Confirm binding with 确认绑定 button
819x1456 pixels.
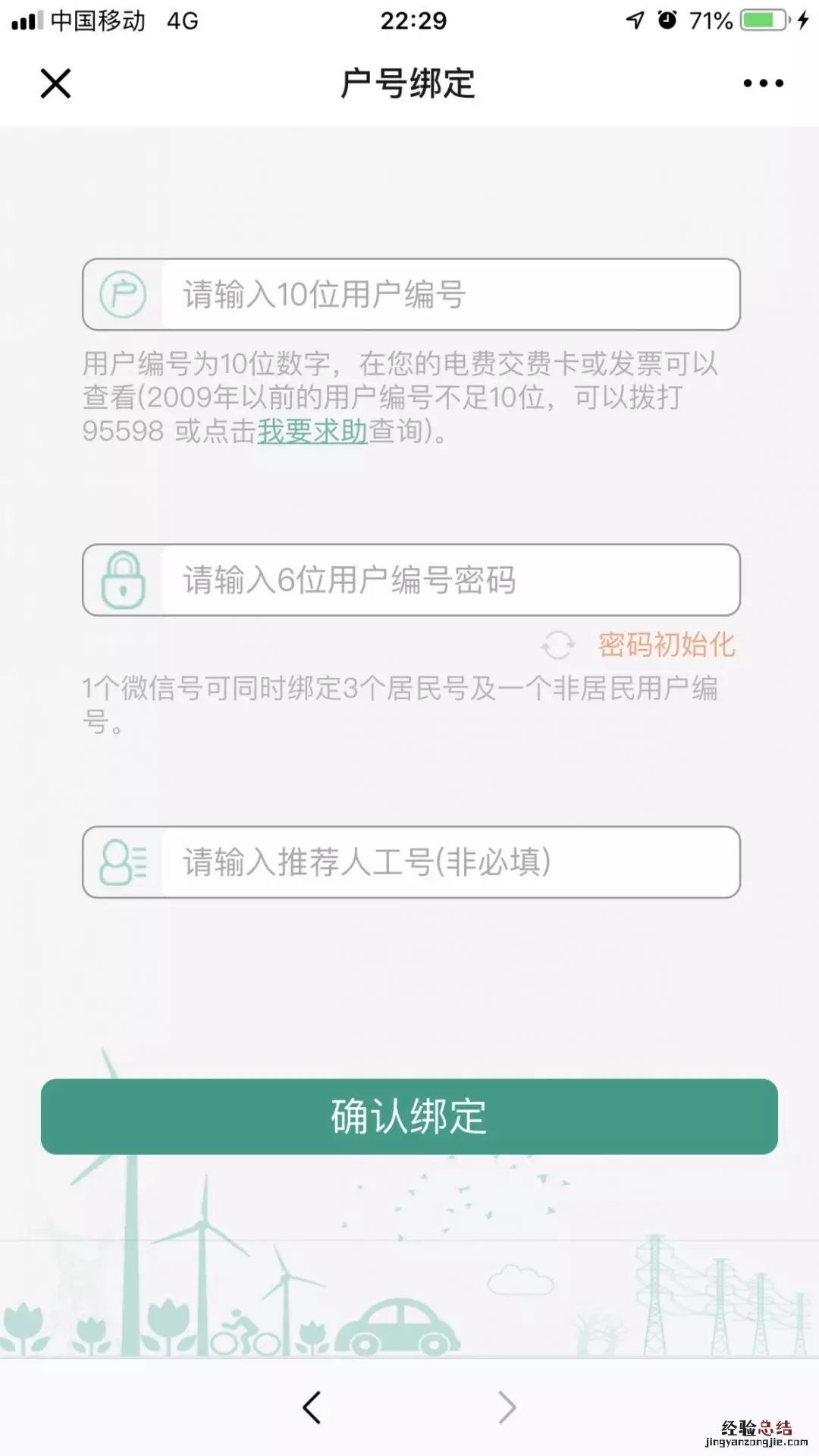(409, 1116)
